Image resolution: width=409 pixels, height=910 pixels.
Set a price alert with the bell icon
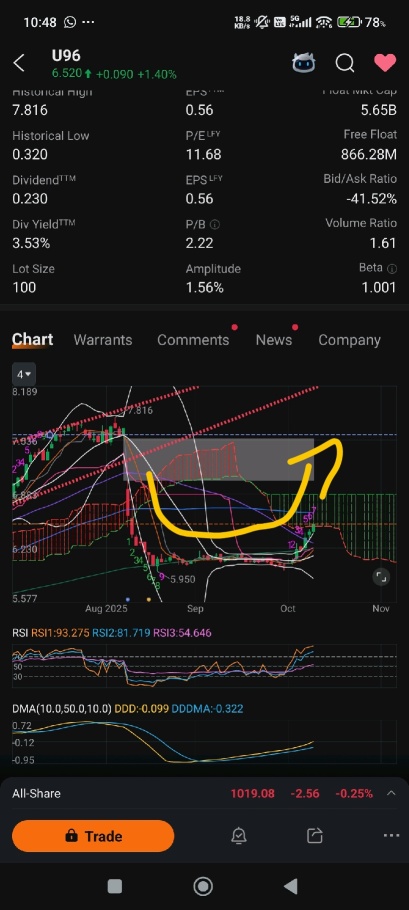(x=238, y=836)
